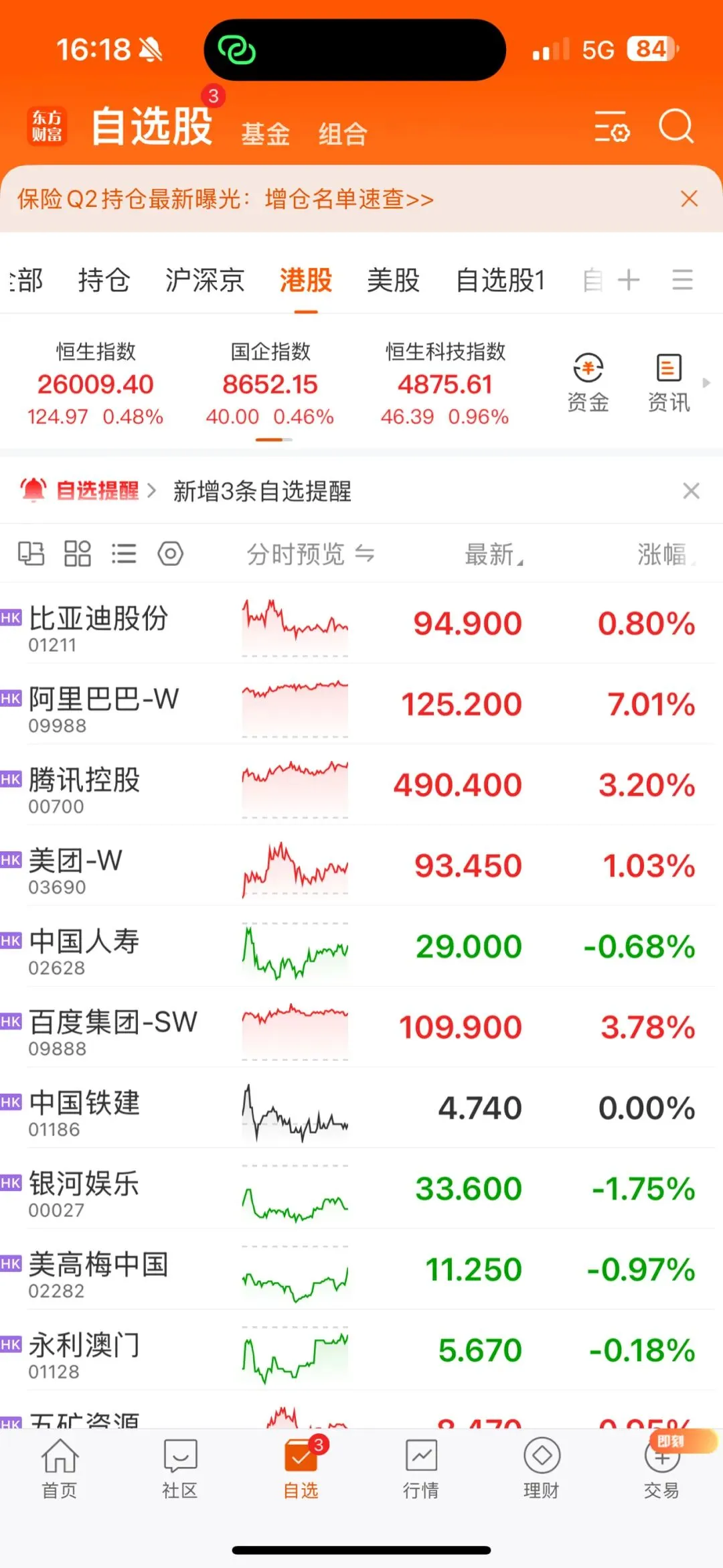The width and height of the screenshot is (723, 1568).
Task: Dismiss the 保险Q2持仓 banner
Action: (x=689, y=198)
